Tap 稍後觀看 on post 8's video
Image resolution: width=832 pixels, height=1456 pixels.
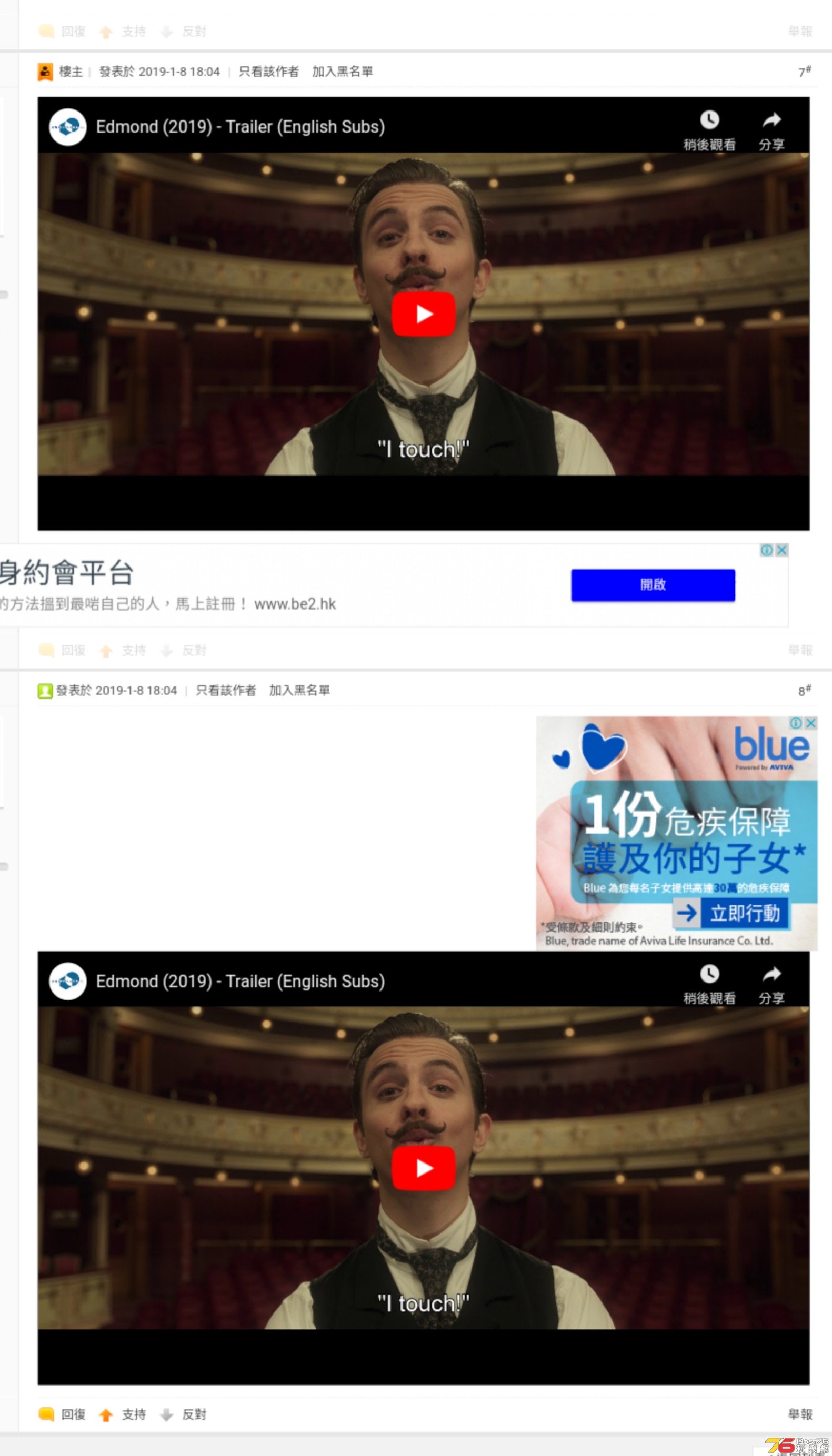[x=709, y=984]
